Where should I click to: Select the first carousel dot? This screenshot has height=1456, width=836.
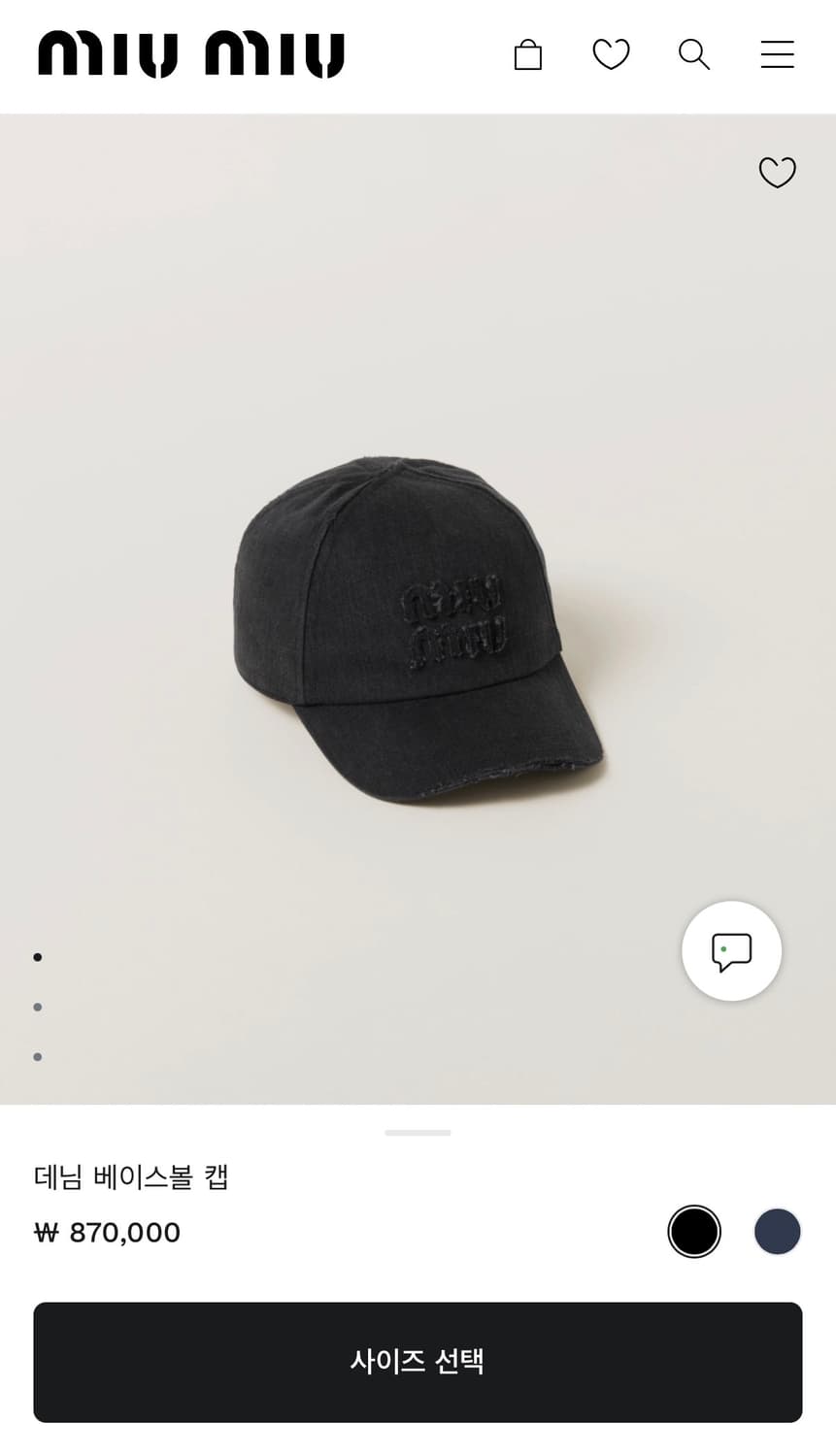click(x=37, y=957)
